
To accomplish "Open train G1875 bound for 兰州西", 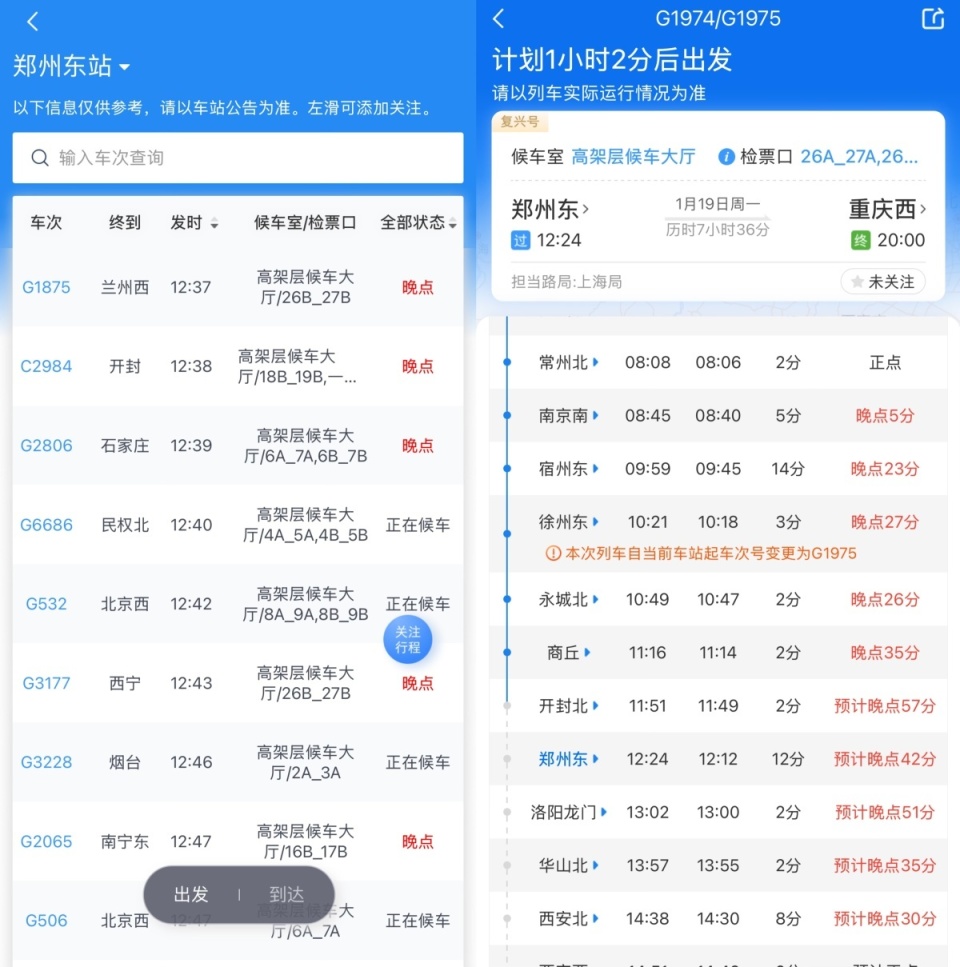I will click(46, 287).
